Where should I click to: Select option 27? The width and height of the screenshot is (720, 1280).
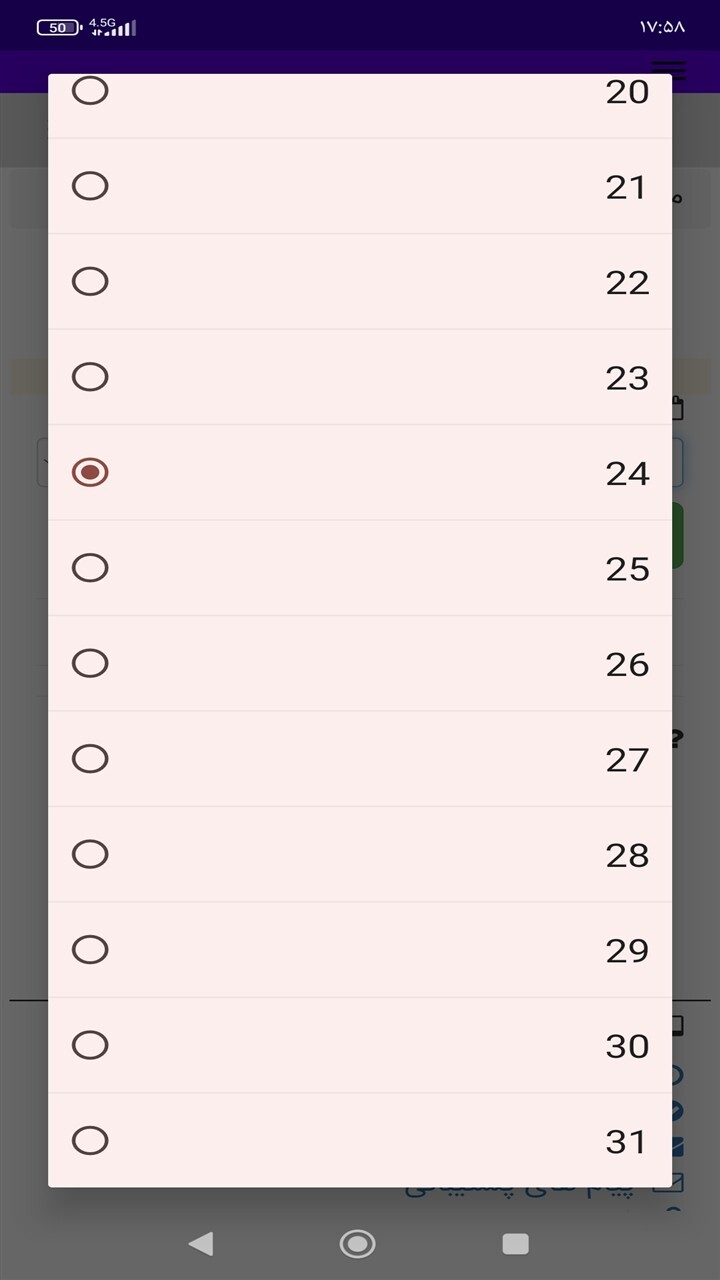click(x=360, y=759)
